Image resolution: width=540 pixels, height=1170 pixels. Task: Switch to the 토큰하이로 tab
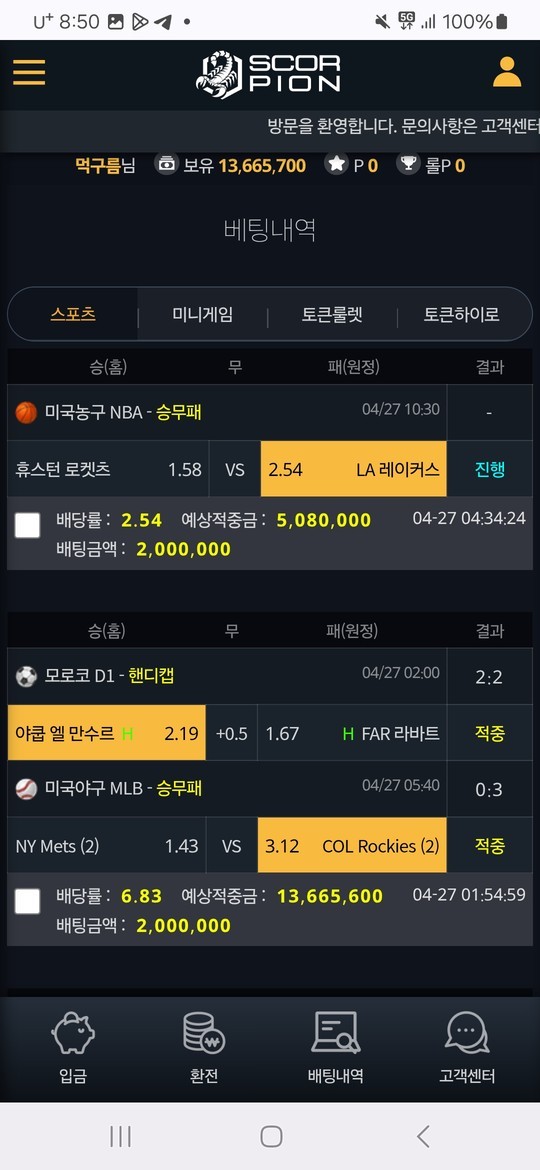click(462, 315)
